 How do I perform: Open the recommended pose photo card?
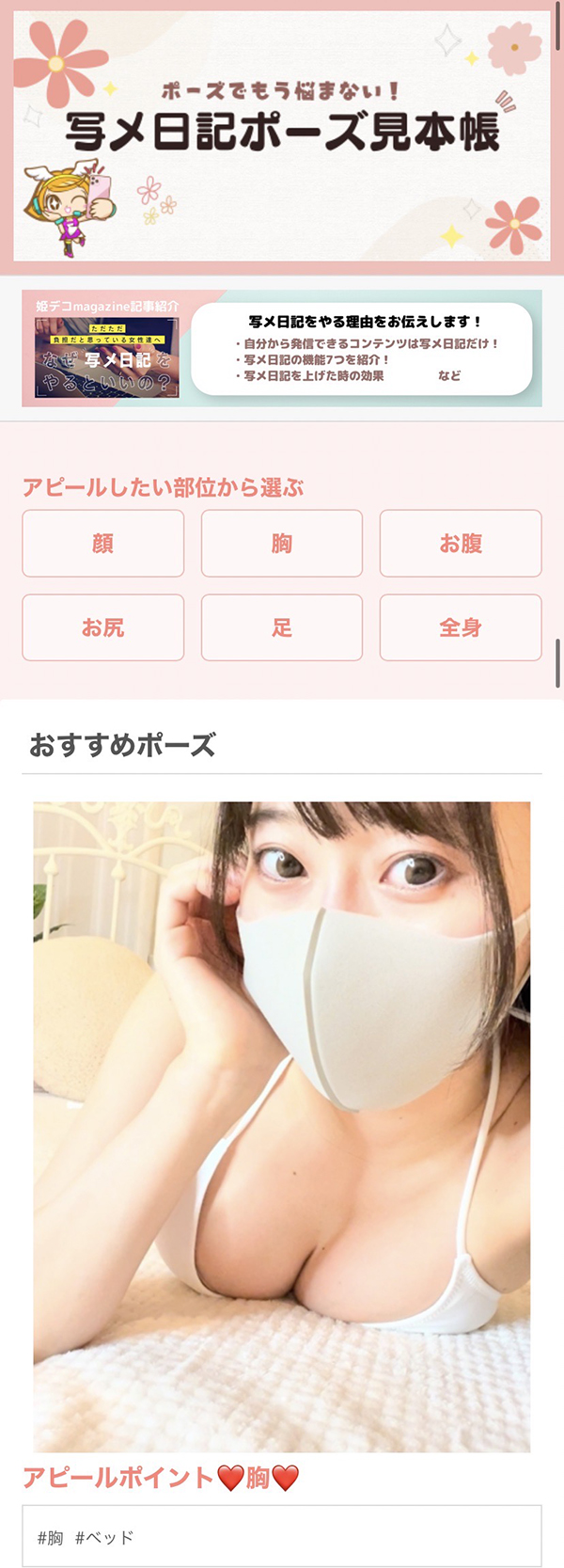pyautogui.click(x=282, y=1126)
